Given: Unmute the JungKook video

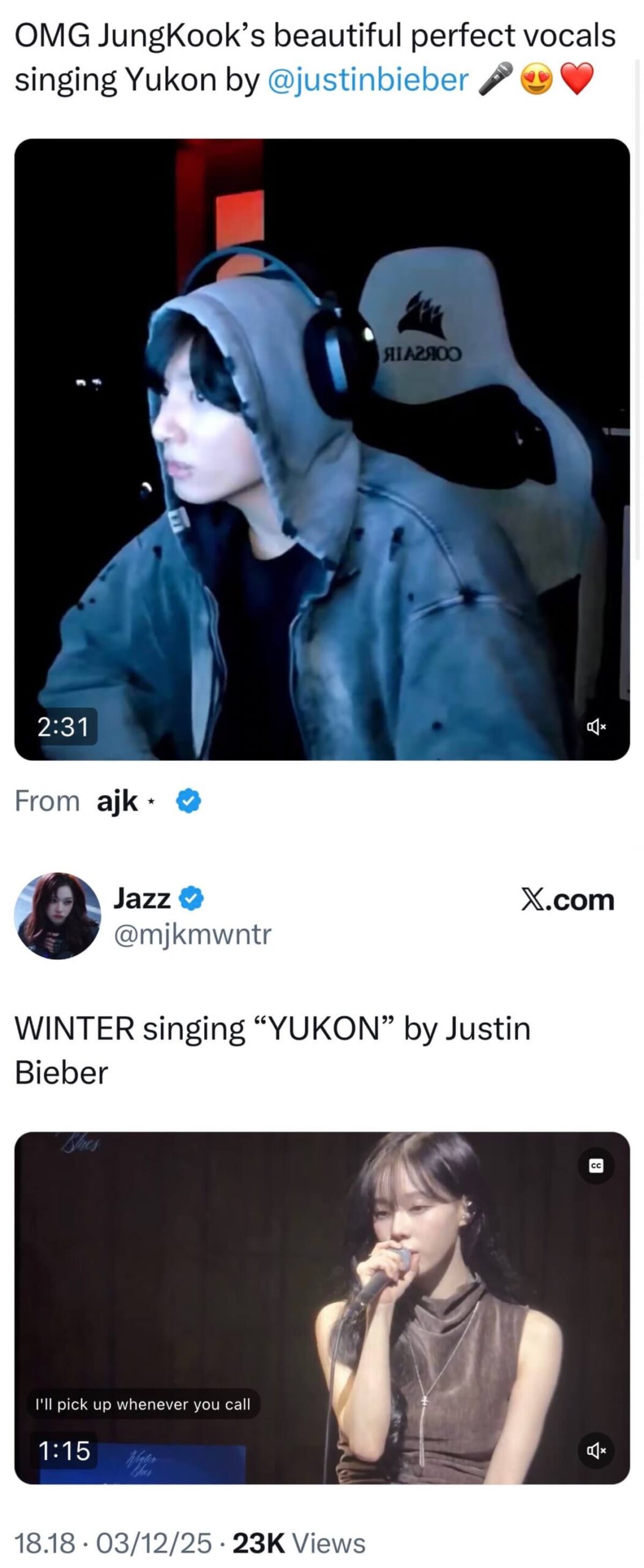Looking at the screenshot, I should (596, 726).
